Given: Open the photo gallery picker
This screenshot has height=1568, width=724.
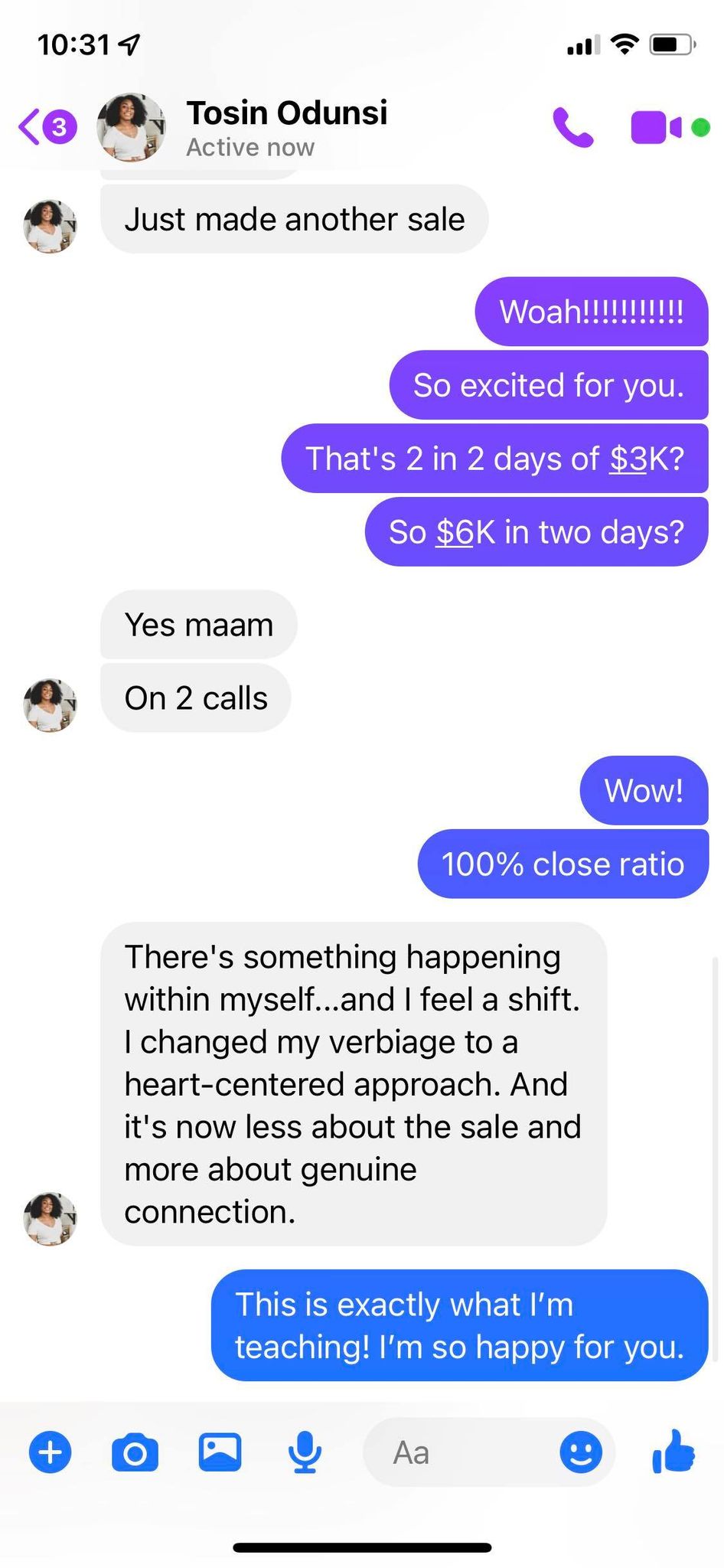Looking at the screenshot, I should [220, 1452].
